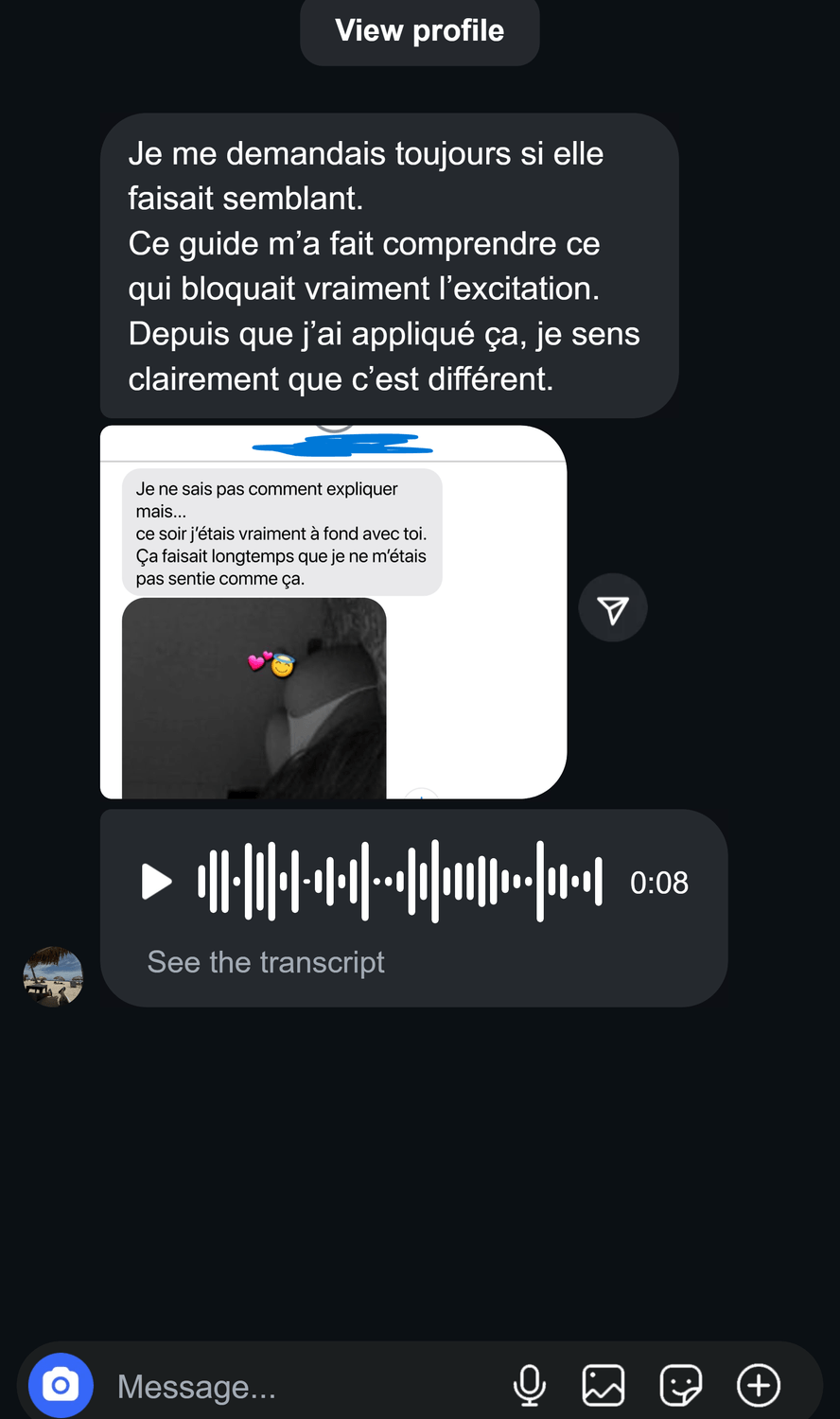Open the sticker picker
The width and height of the screenshot is (840, 1419).
(680, 1386)
